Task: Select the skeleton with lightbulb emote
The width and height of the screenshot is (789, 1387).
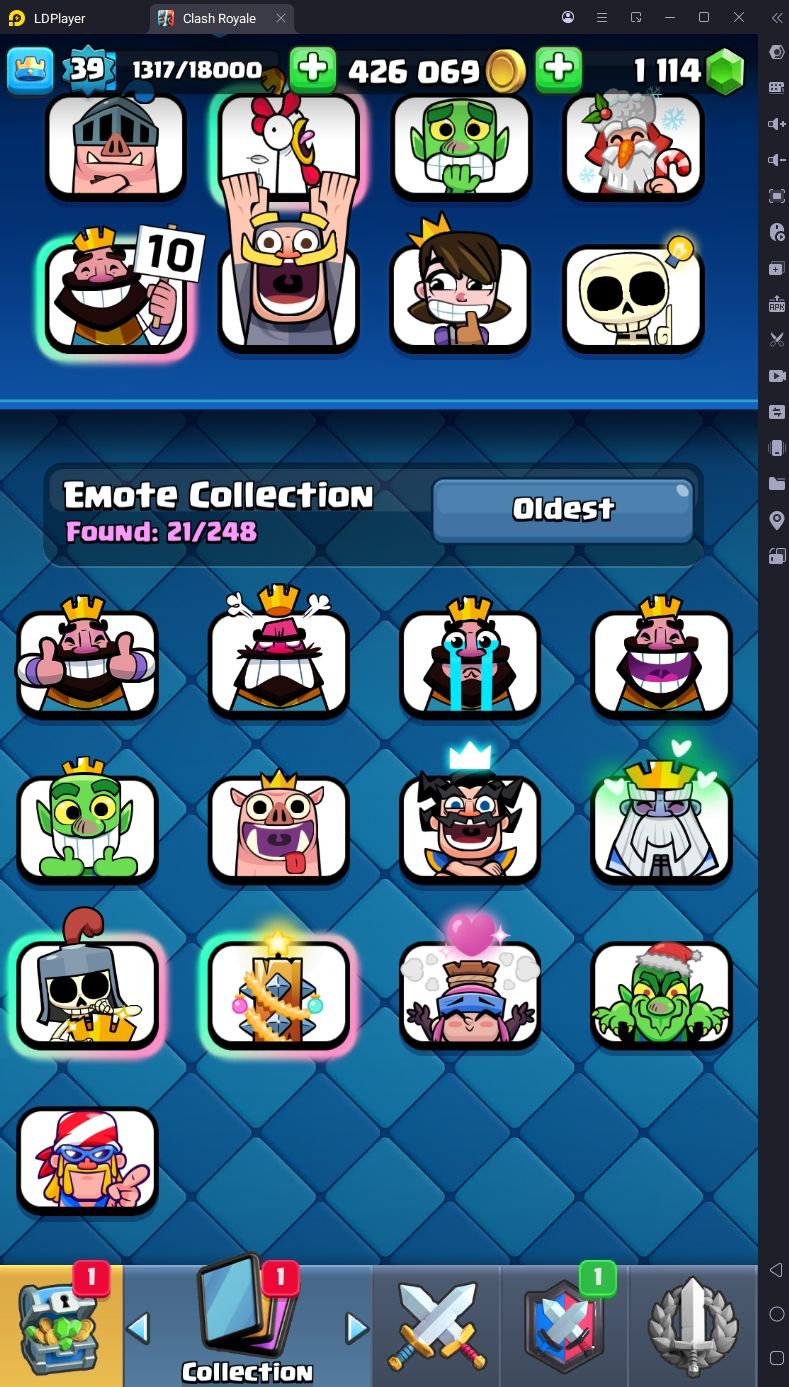Action: pyautogui.click(x=633, y=296)
